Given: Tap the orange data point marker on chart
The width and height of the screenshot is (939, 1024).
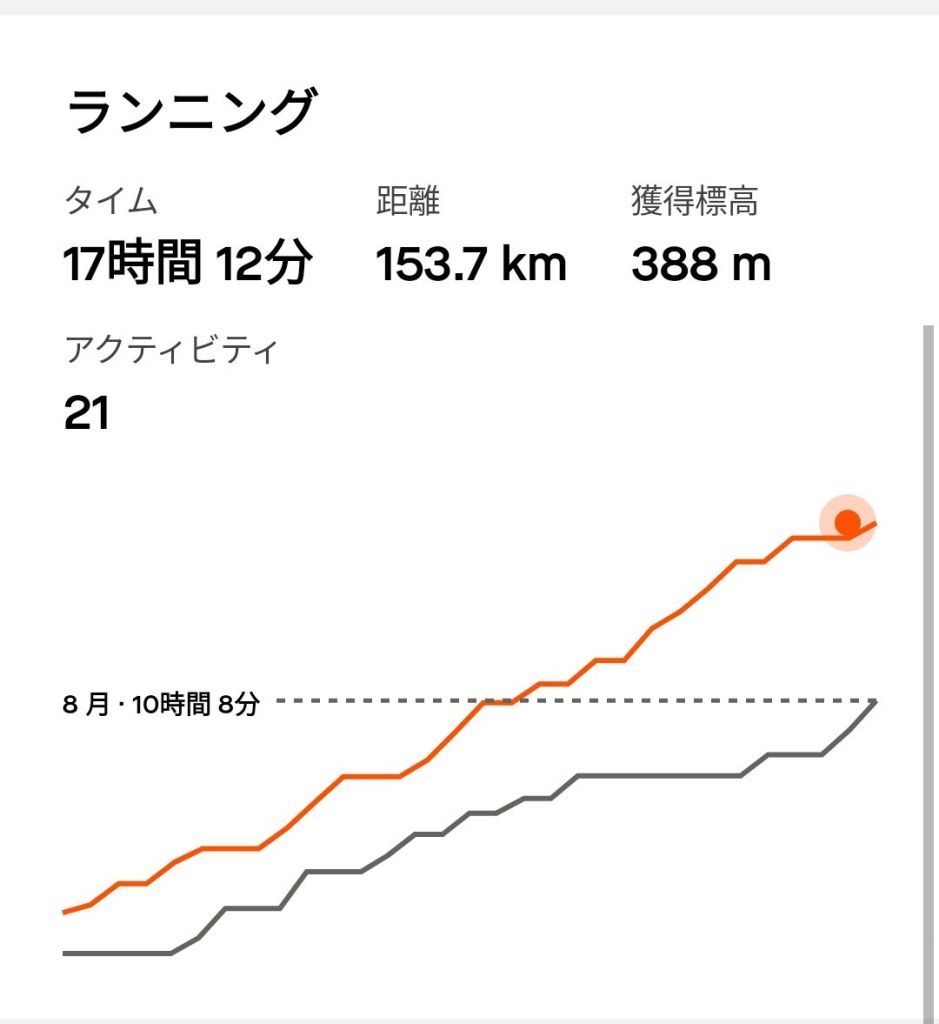Looking at the screenshot, I should [847, 522].
